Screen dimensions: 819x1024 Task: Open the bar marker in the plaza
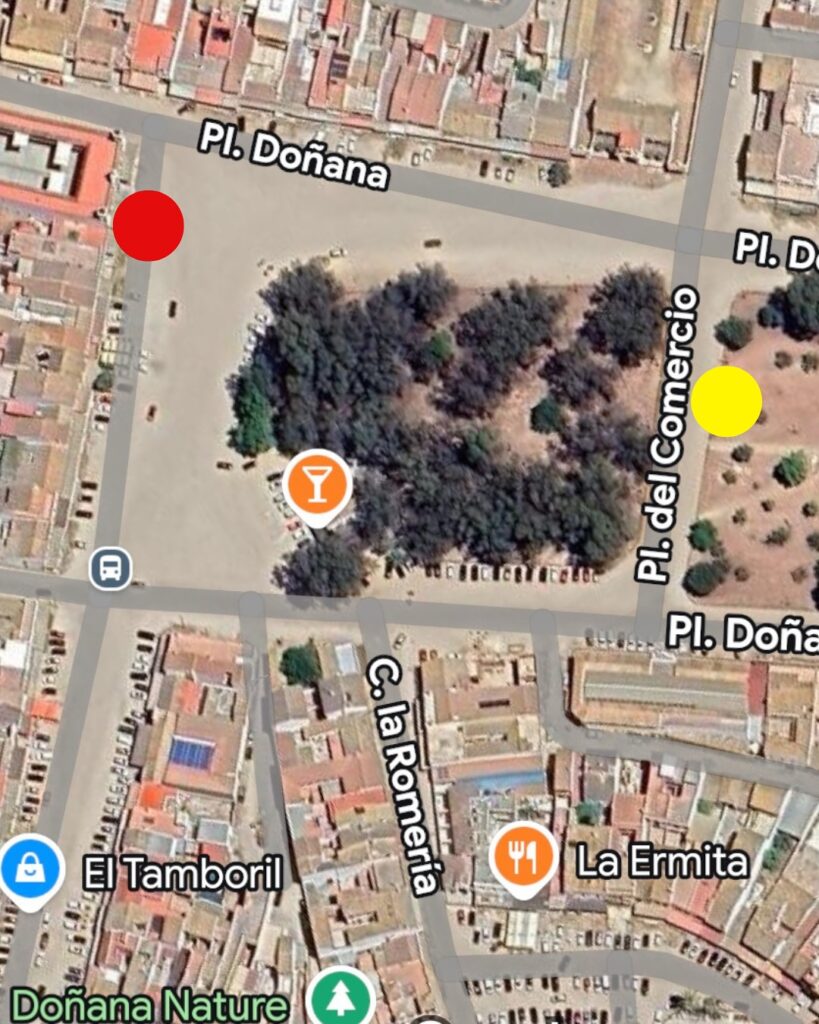pos(316,484)
